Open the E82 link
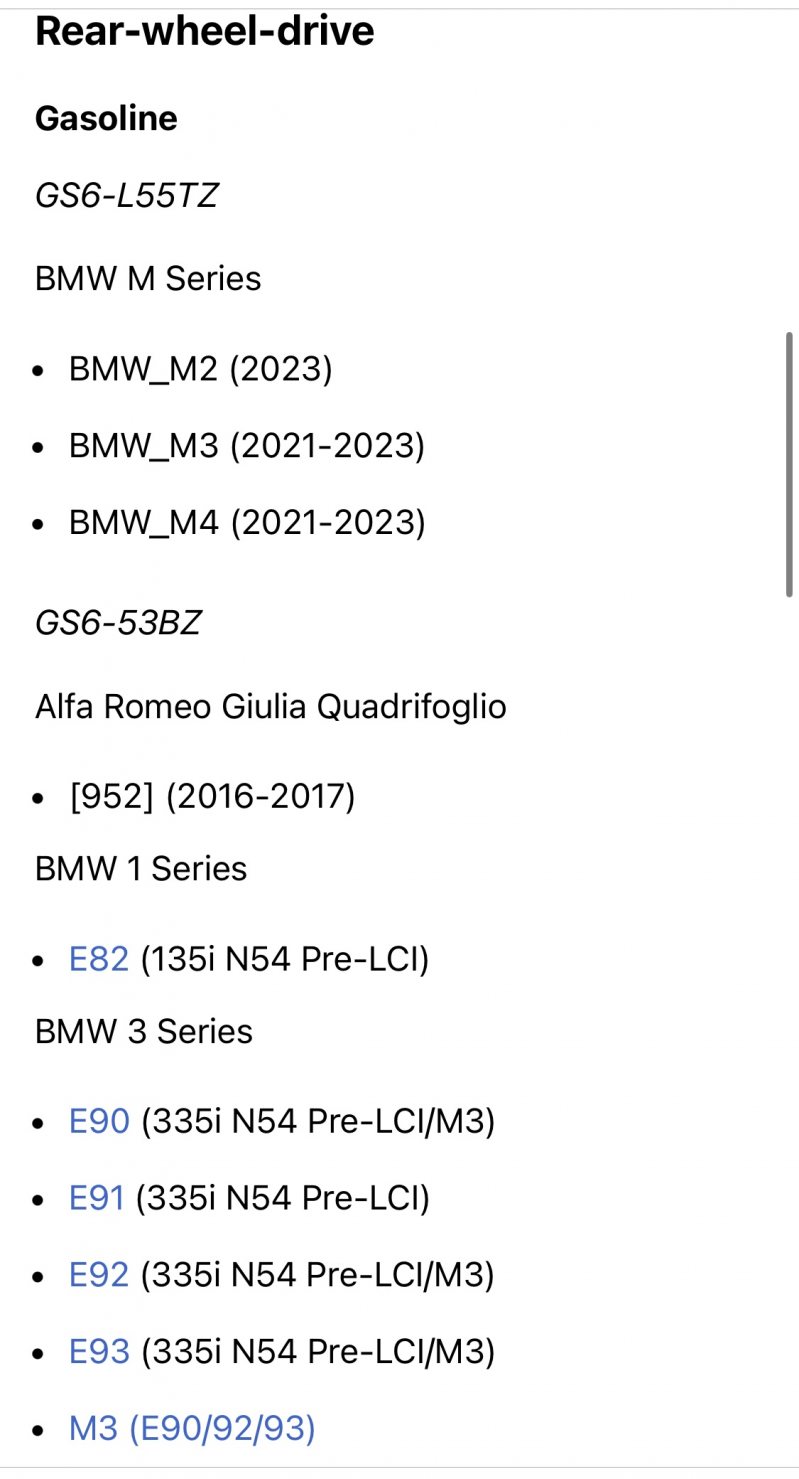The width and height of the screenshot is (799, 1479). [x=99, y=960]
